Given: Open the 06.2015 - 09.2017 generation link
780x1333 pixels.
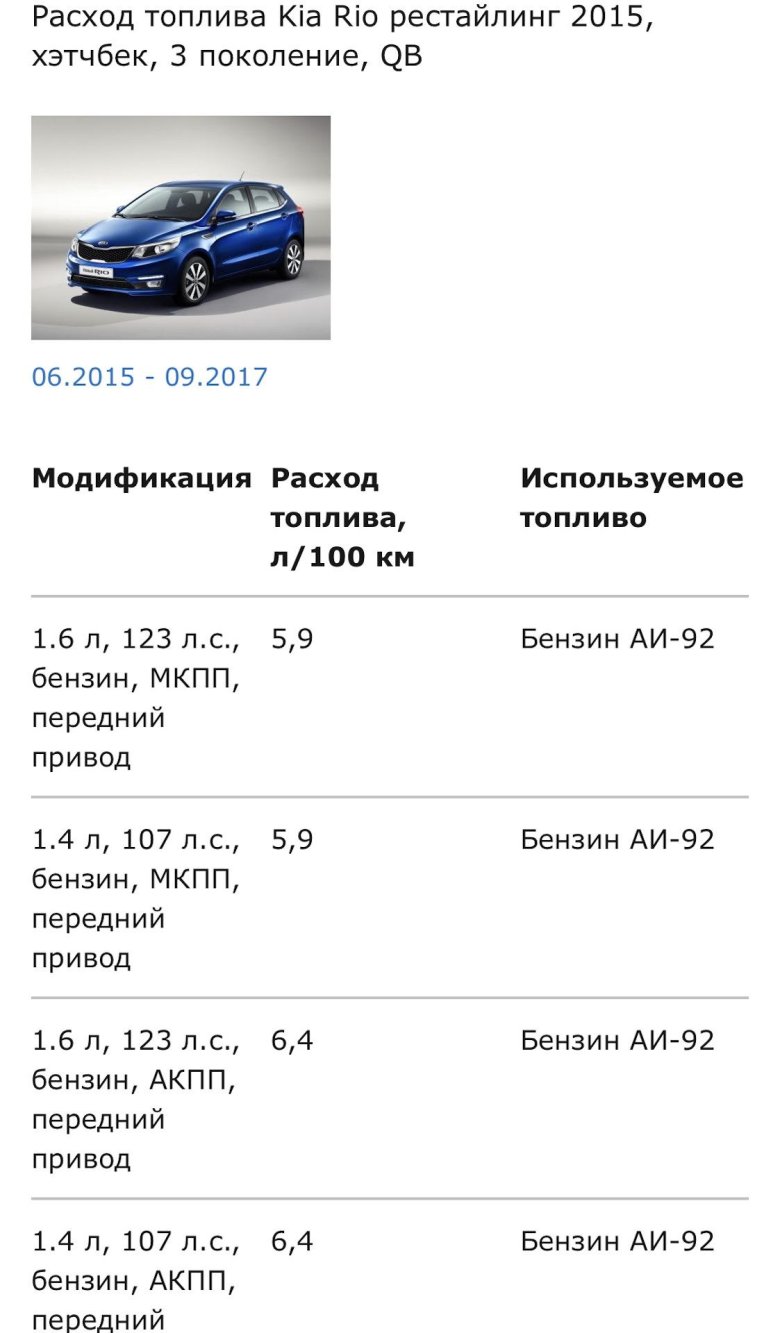Looking at the screenshot, I should (150, 377).
